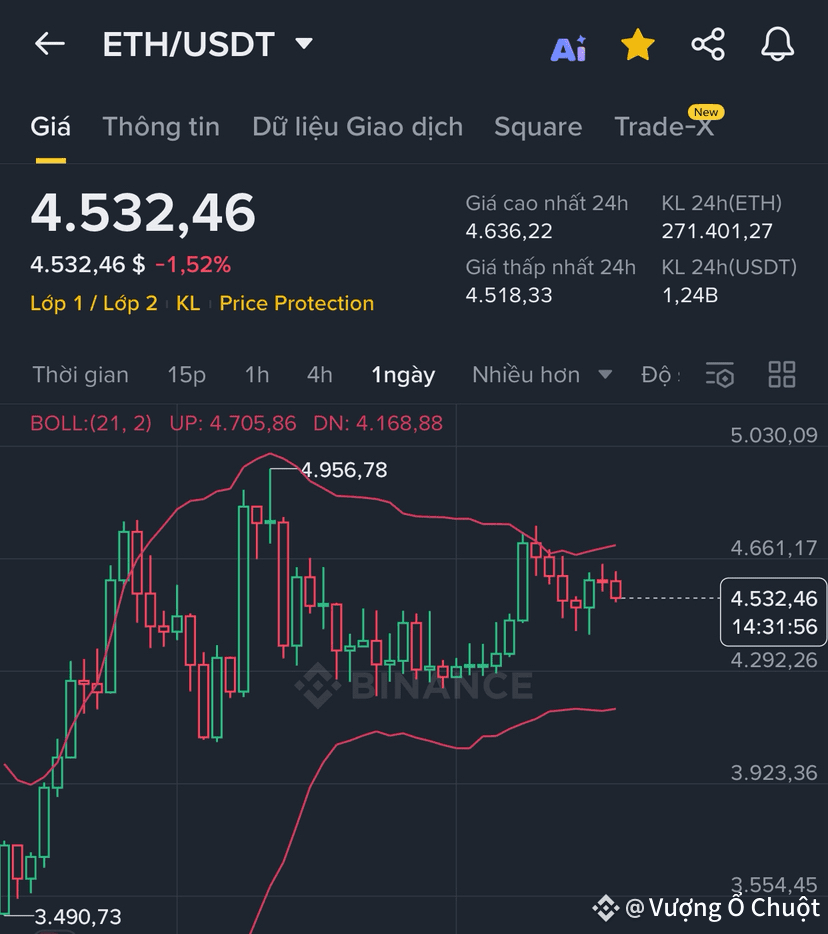Toggle the favorite star for ETH/USDT
The width and height of the screenshot is (828, 934).
coord(637,44)
